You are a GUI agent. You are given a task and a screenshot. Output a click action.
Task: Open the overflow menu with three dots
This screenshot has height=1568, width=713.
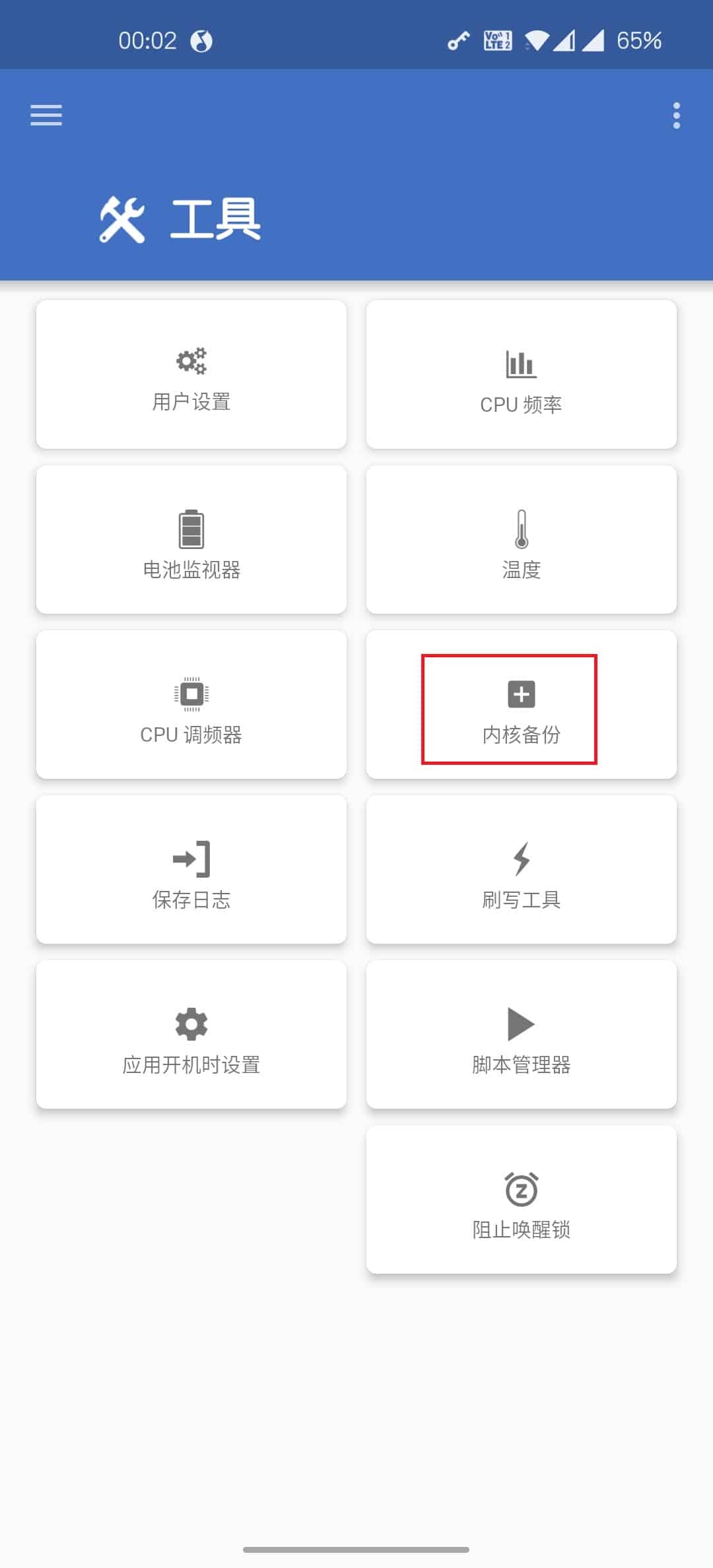point(676,115)
